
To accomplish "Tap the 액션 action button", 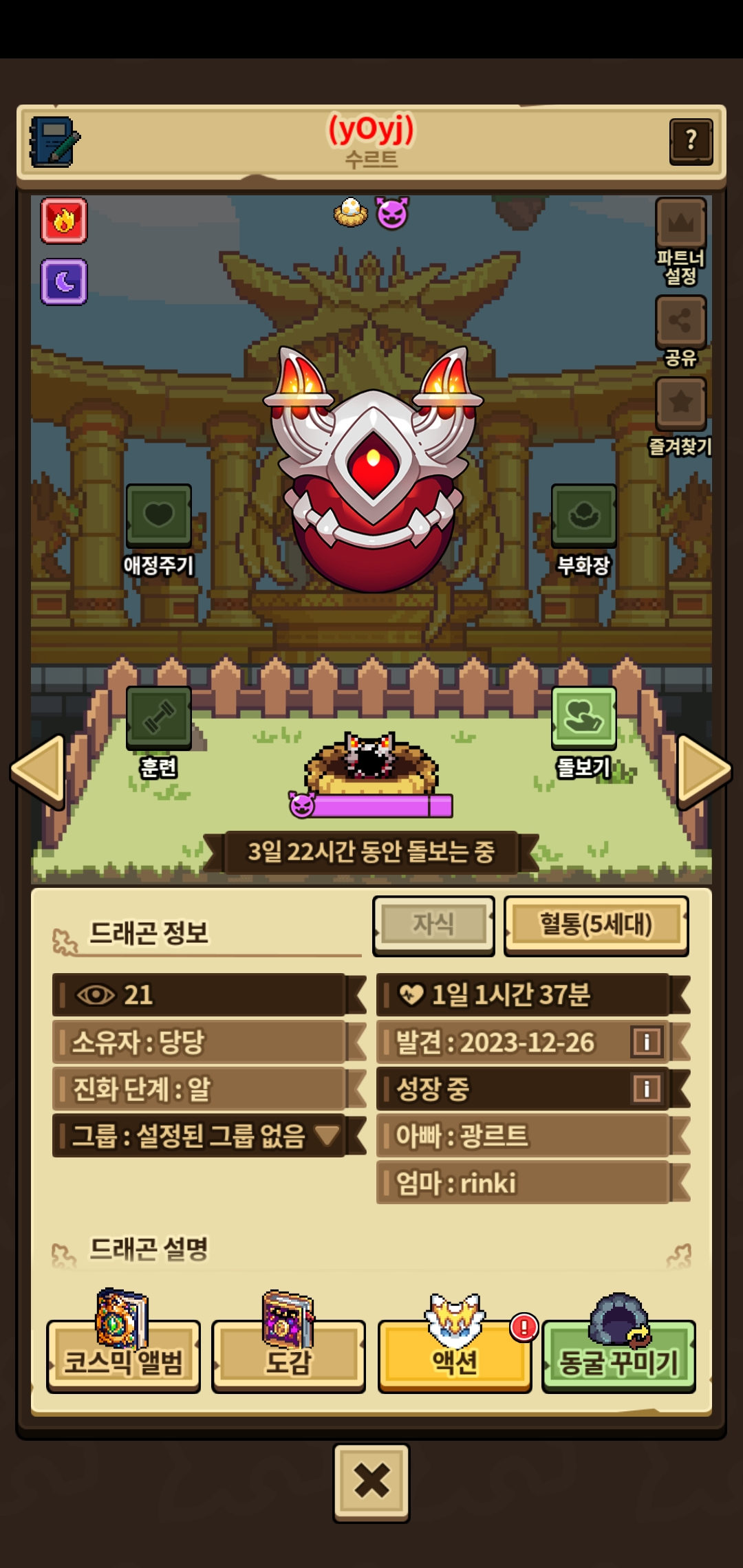I will coord(455,1355).
